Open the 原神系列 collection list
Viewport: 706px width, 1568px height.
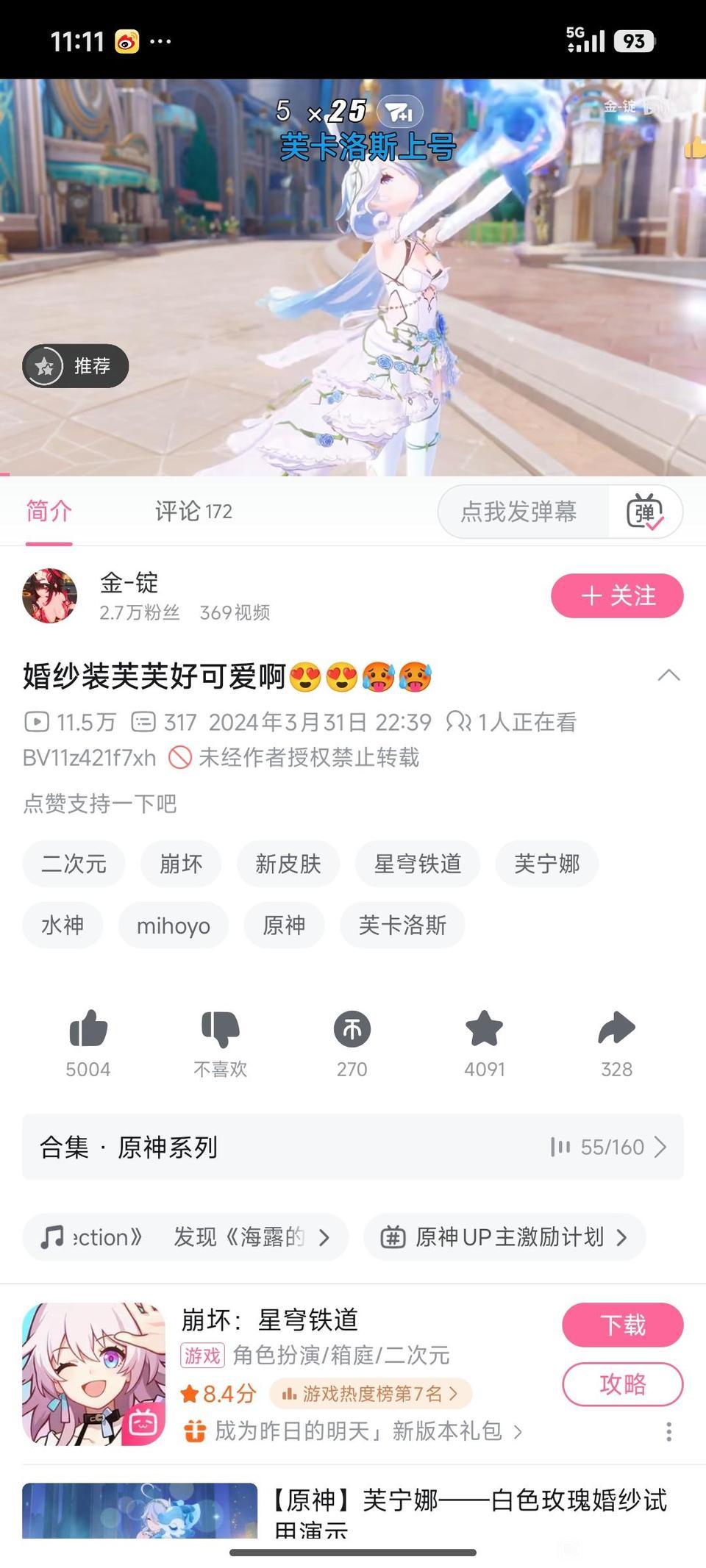point(353,1147)
